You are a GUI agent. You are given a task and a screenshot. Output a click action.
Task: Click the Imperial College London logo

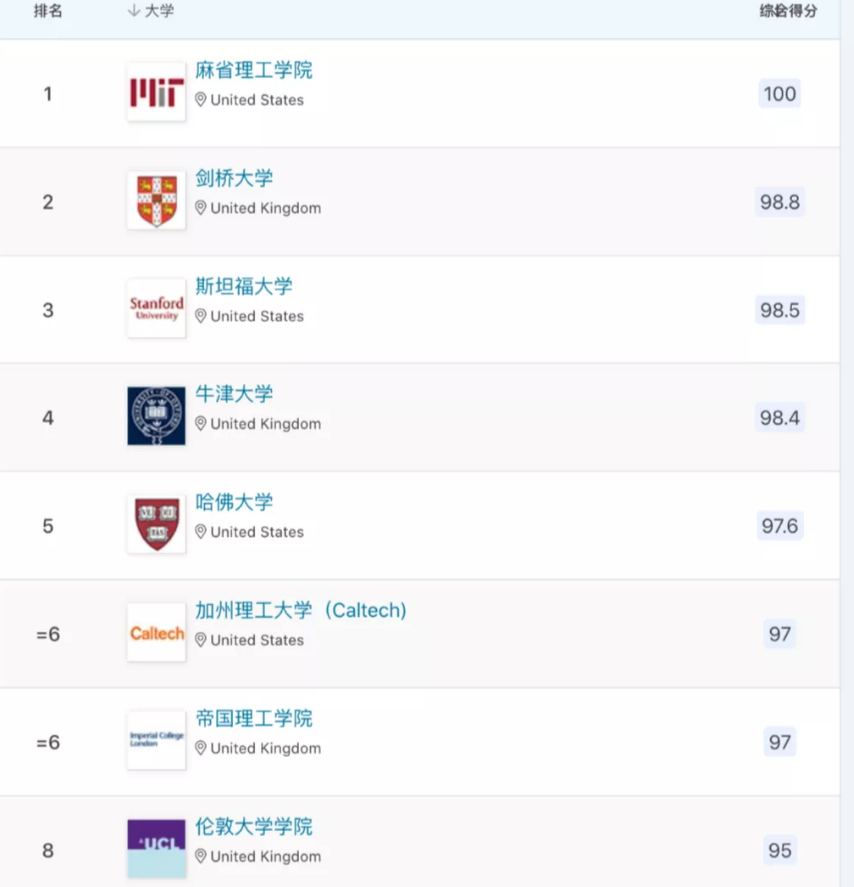tap(156, 741)
